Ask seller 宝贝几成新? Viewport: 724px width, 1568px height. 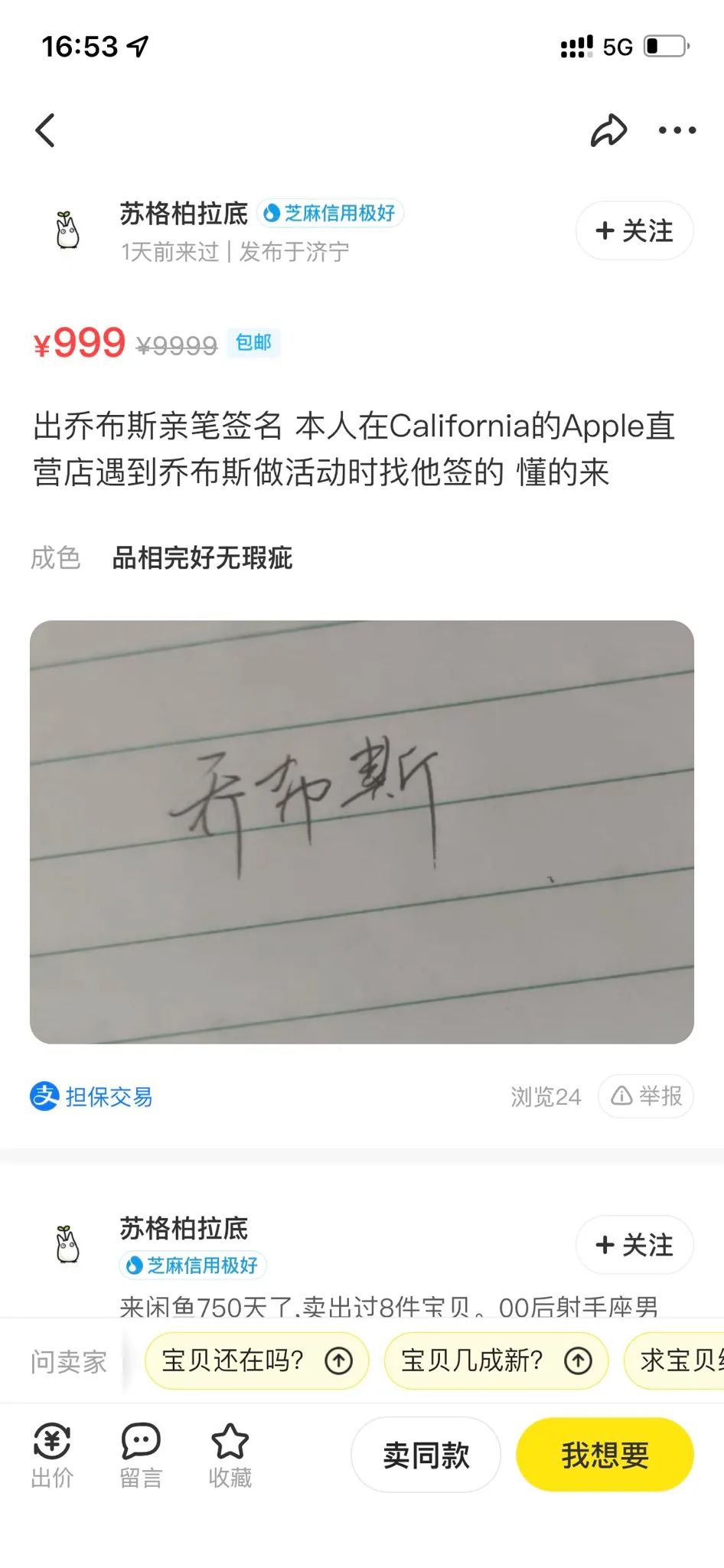coord(496,1361)
